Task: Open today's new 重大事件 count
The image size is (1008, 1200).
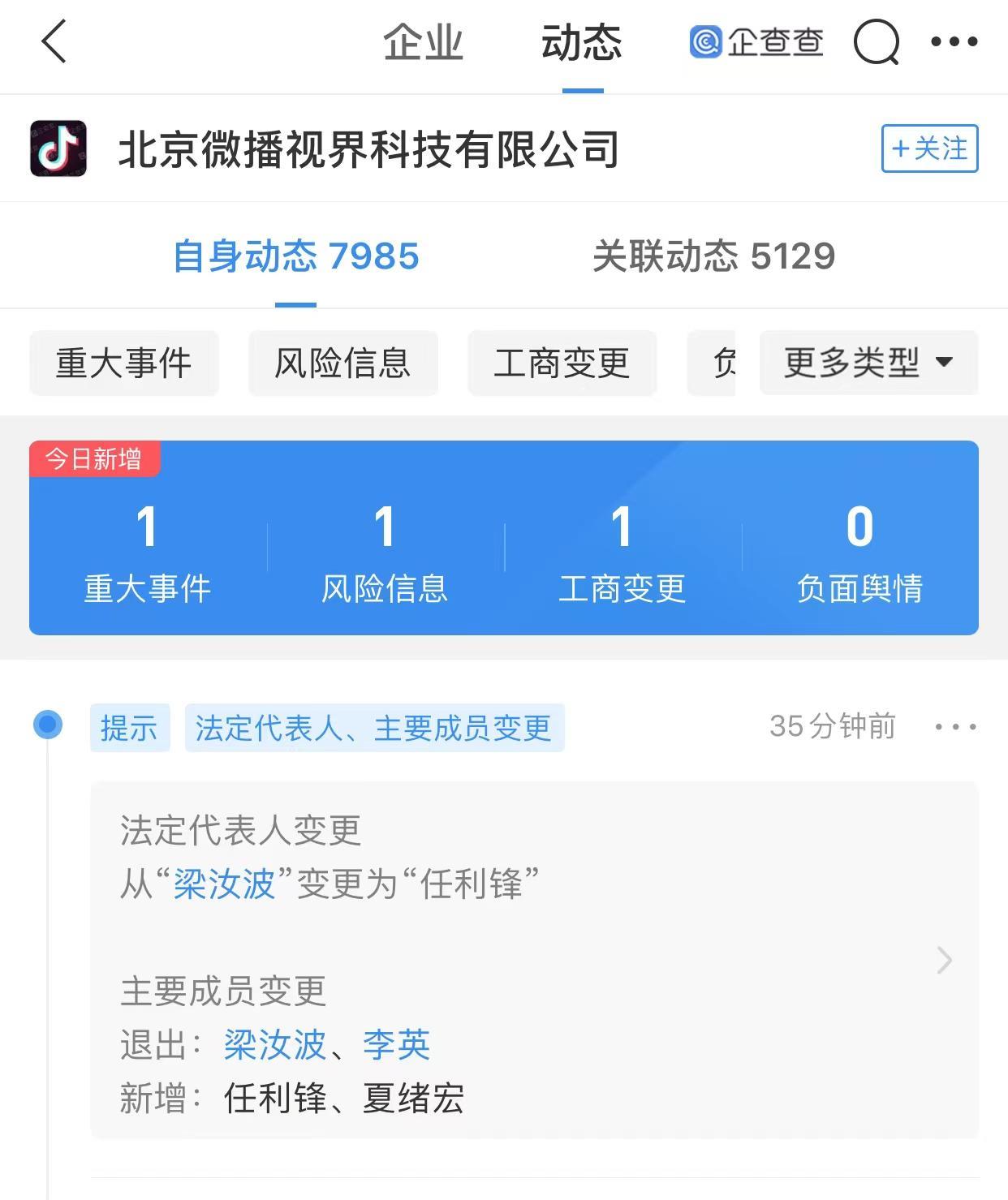Action: point(147,553)
